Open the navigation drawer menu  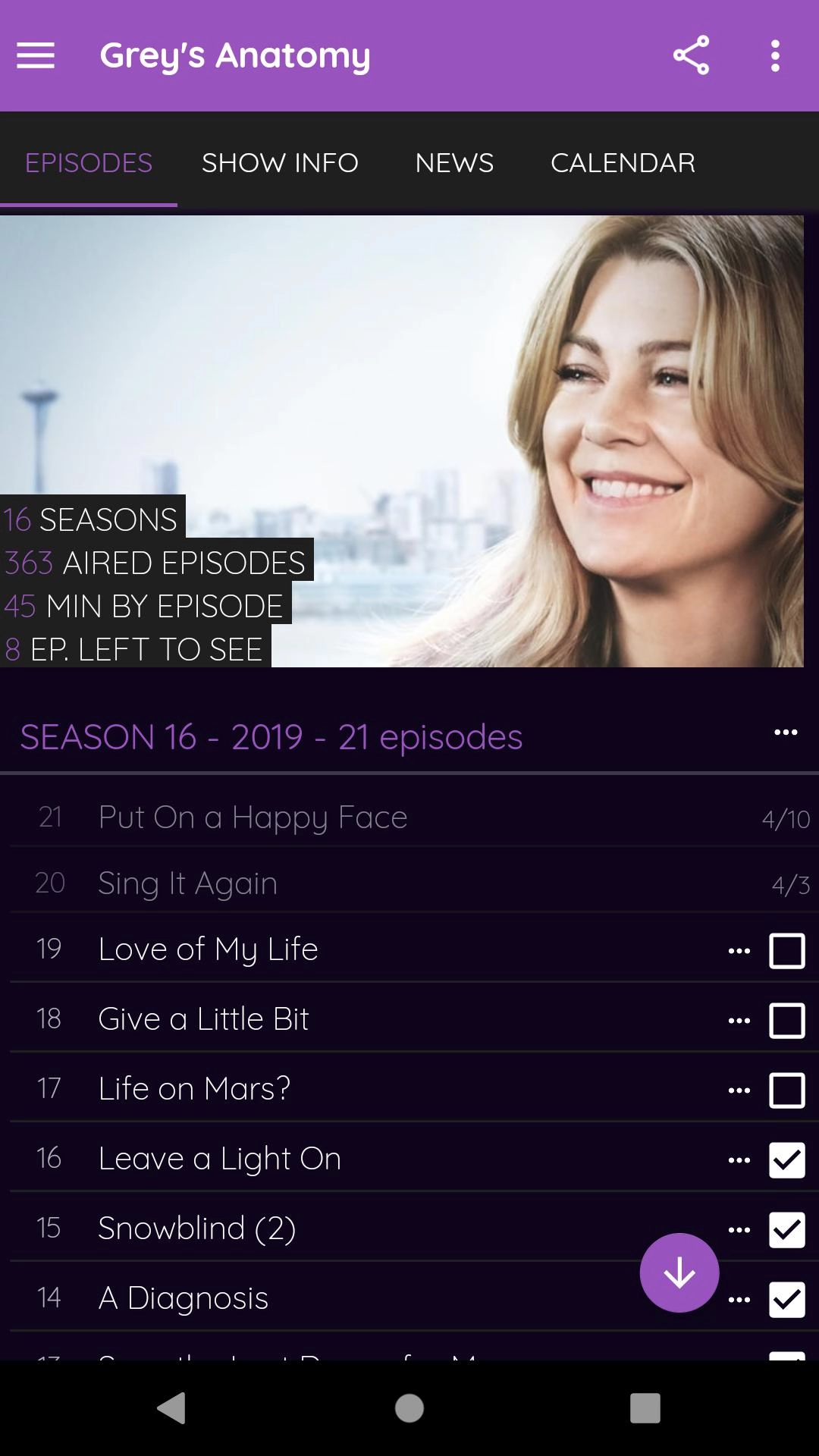(x=36, y=55)
